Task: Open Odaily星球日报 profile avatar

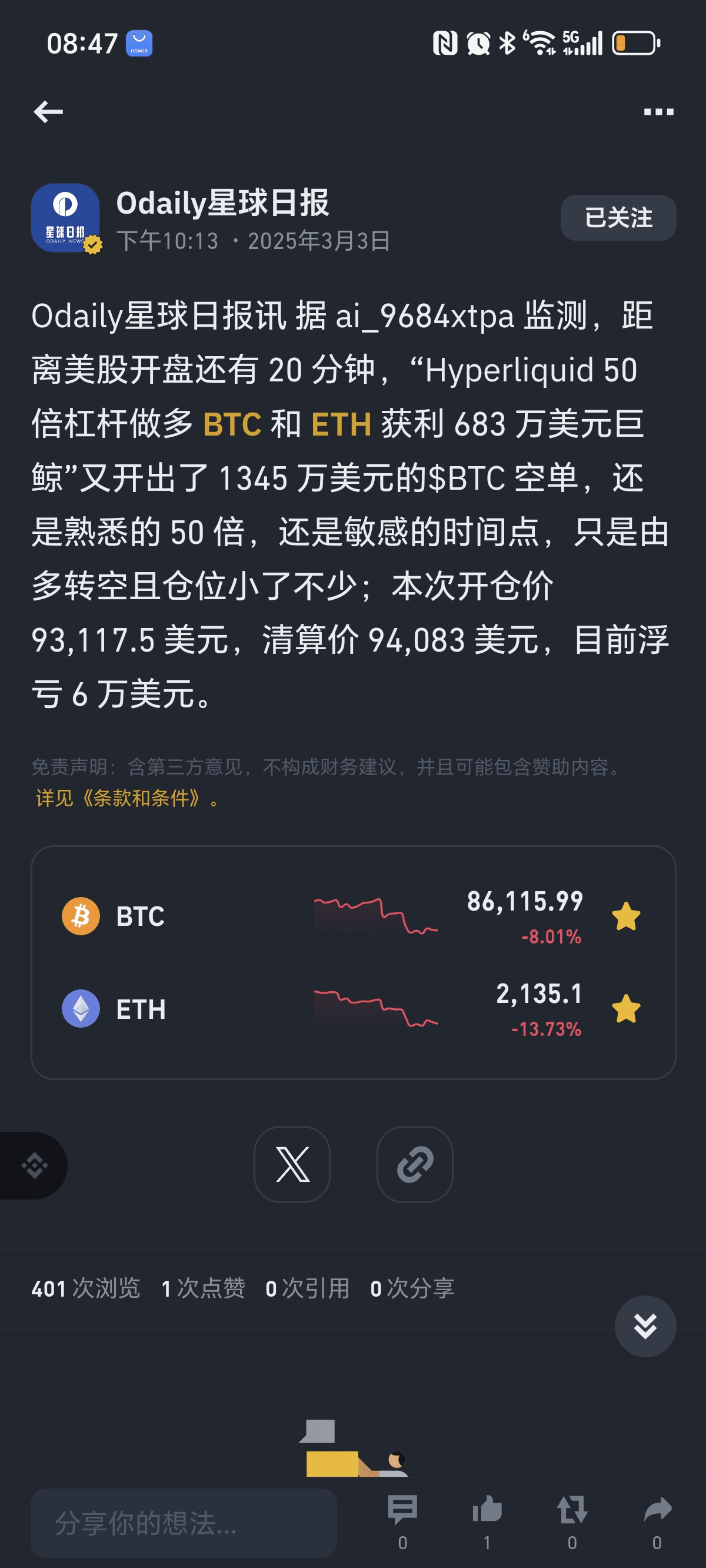Action: coord(66,218)
